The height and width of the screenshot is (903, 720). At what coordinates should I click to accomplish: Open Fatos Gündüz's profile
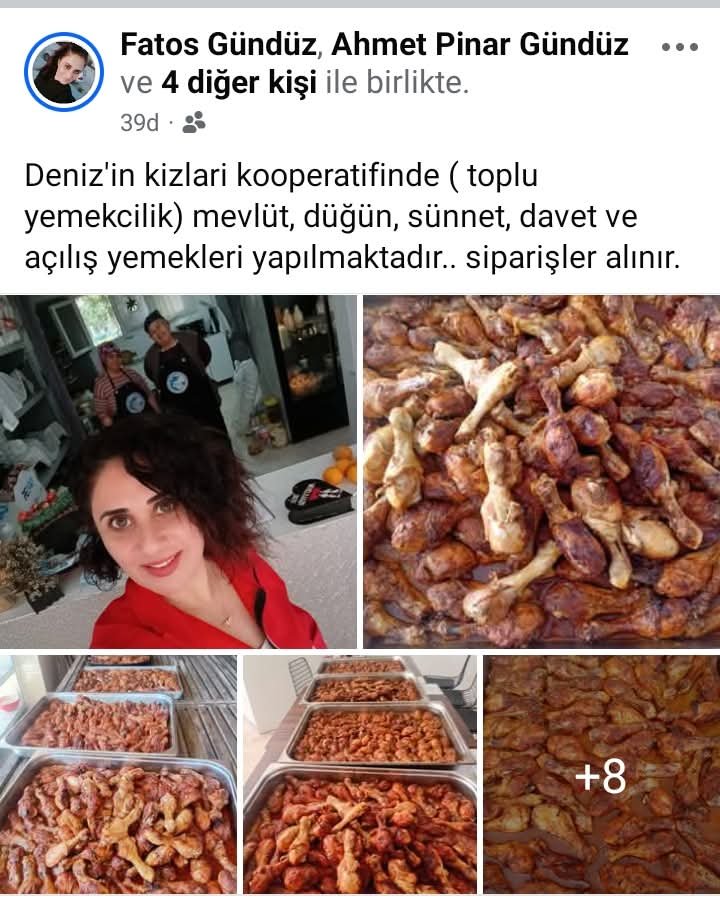[219, 44]
